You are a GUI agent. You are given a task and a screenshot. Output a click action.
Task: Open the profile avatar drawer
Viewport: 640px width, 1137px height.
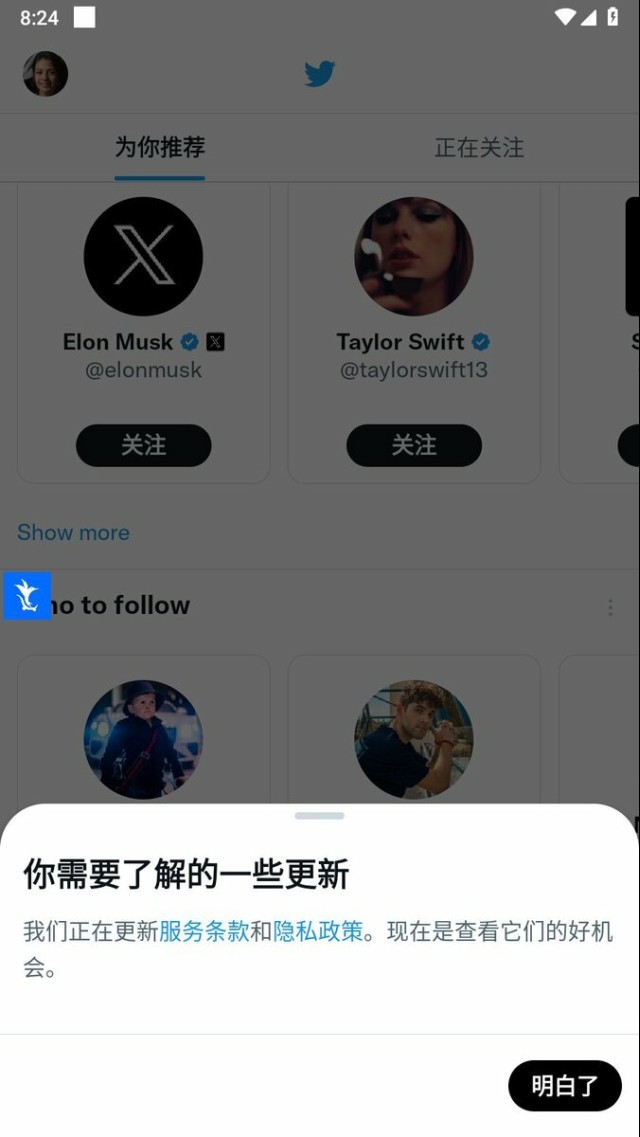(45, 74)
